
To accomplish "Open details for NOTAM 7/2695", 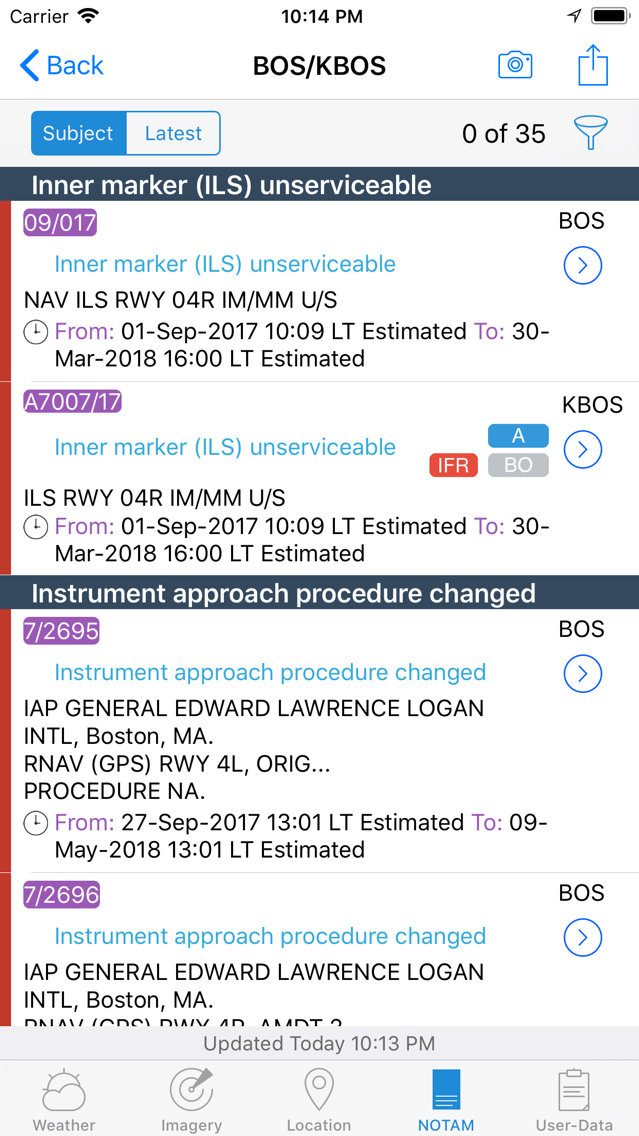I will [x=582, y=673].
